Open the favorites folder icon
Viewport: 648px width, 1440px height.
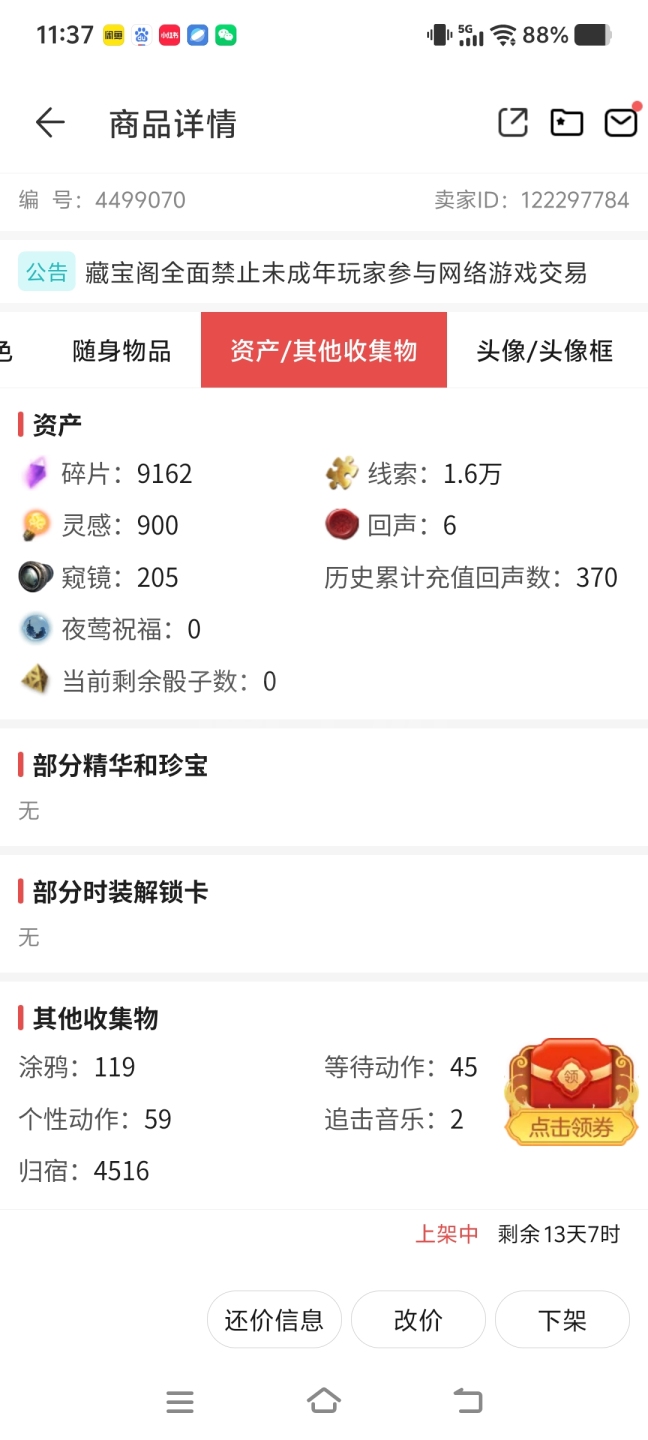[x=567, y=123]
